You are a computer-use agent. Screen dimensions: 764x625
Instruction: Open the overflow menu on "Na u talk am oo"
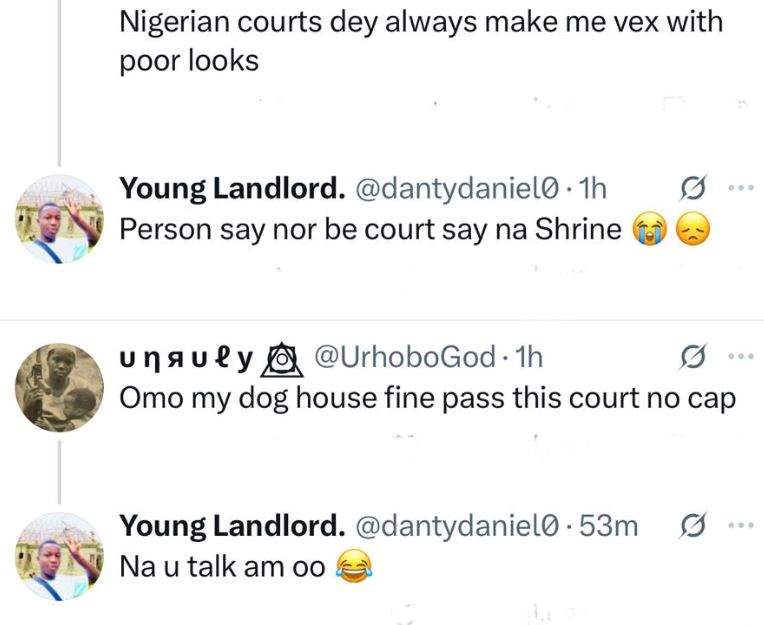pos(737,525)
